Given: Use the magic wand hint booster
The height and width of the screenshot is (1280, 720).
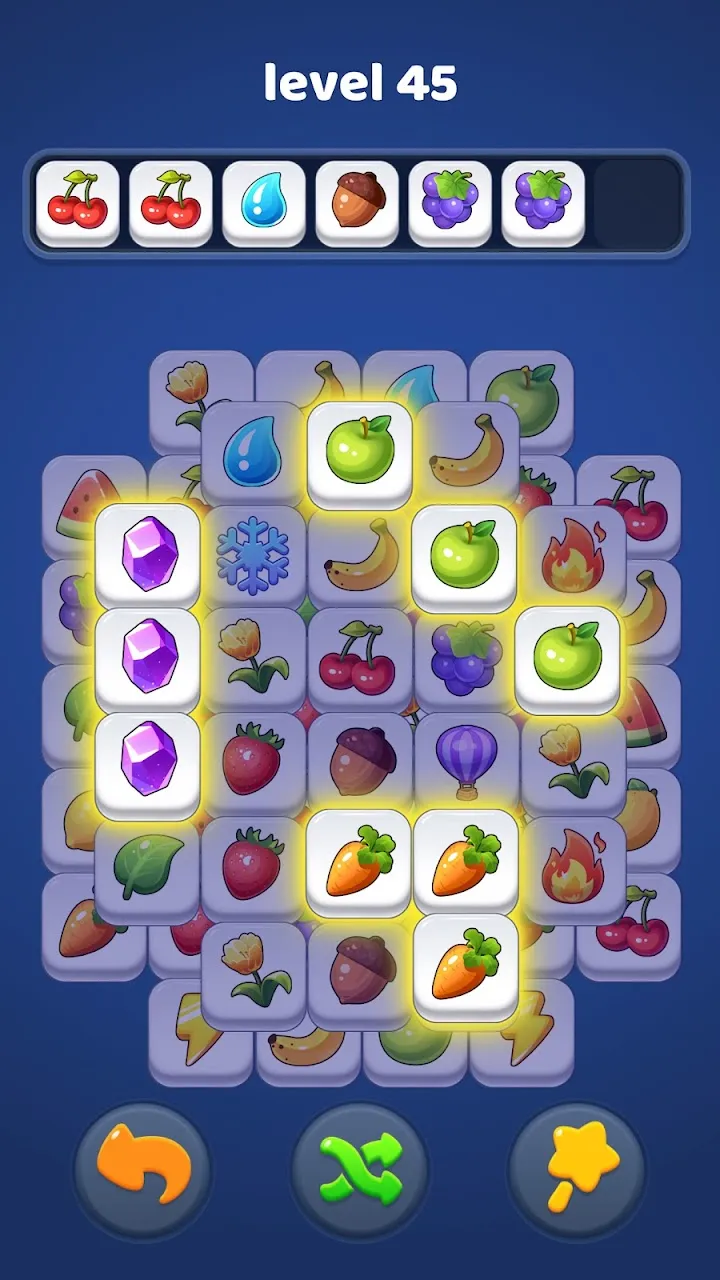Looking at the screenshot, I should (577, 1171).
